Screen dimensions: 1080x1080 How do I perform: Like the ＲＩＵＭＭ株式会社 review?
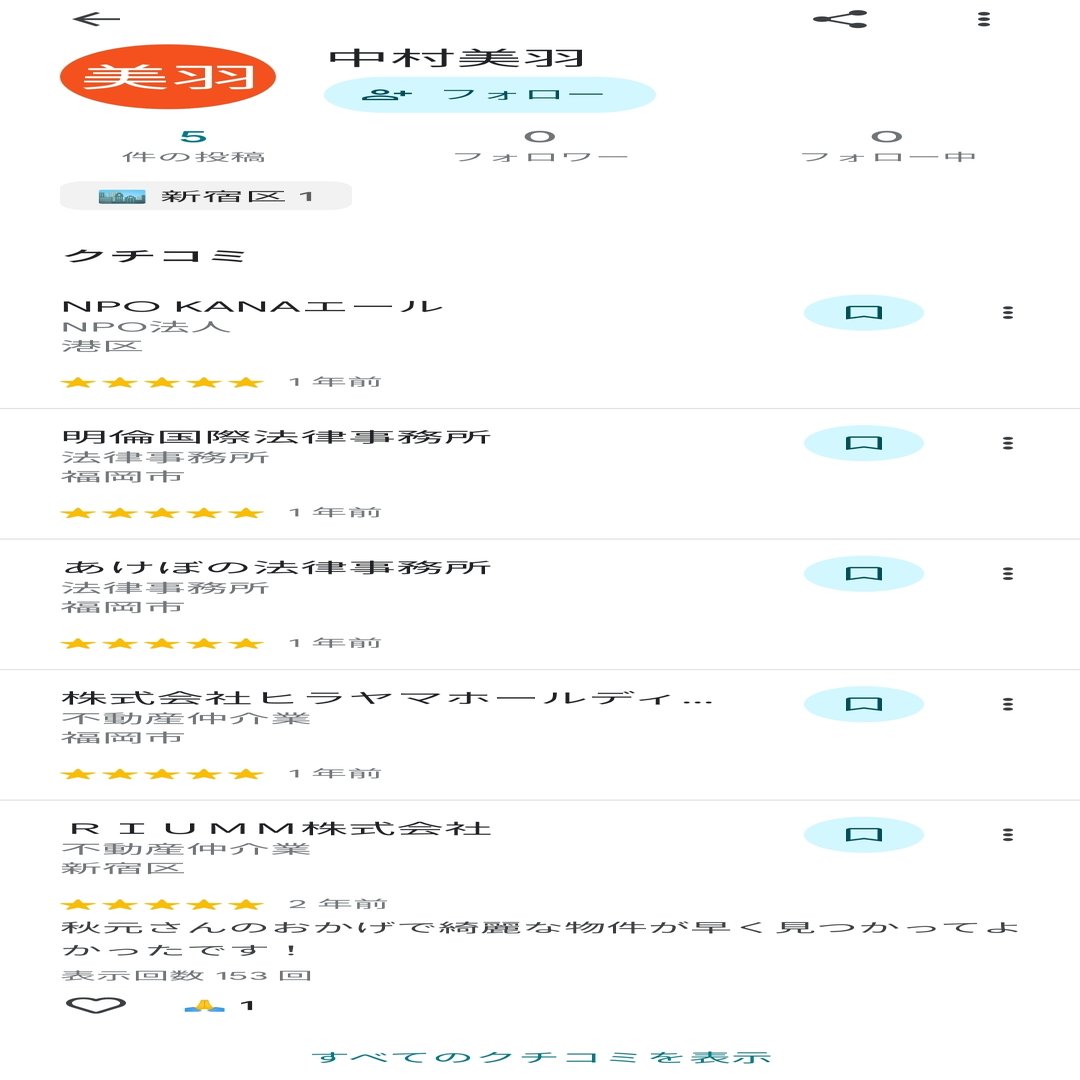[96, 1005]
